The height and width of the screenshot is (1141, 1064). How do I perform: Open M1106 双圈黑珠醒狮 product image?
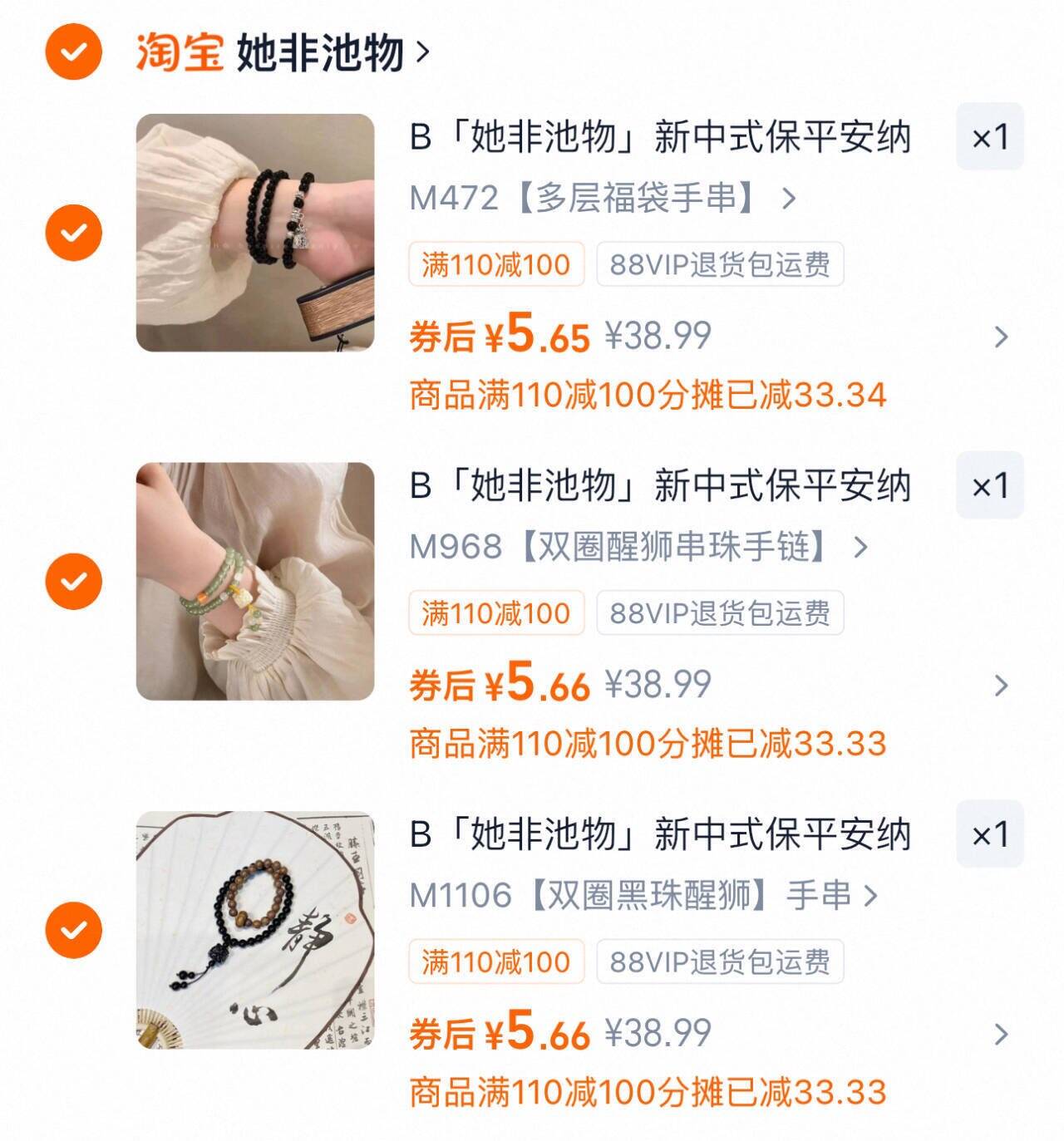tap(255, 930)
